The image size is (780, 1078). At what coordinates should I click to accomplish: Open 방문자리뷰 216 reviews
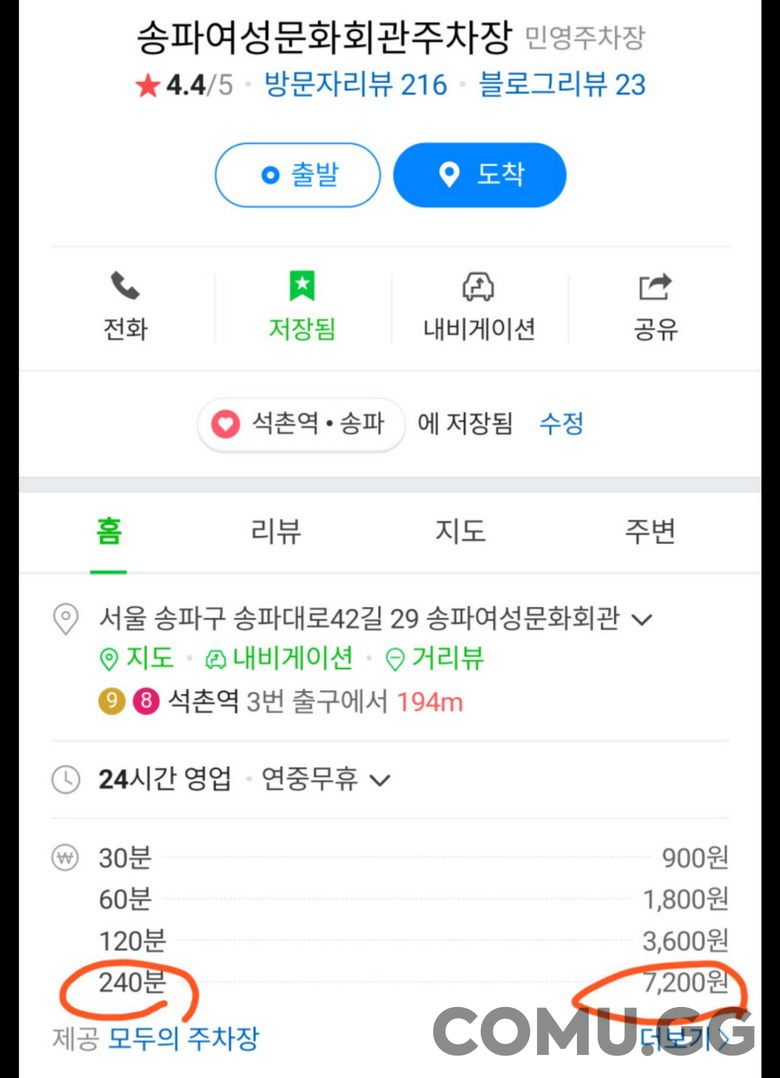(356, 85)
